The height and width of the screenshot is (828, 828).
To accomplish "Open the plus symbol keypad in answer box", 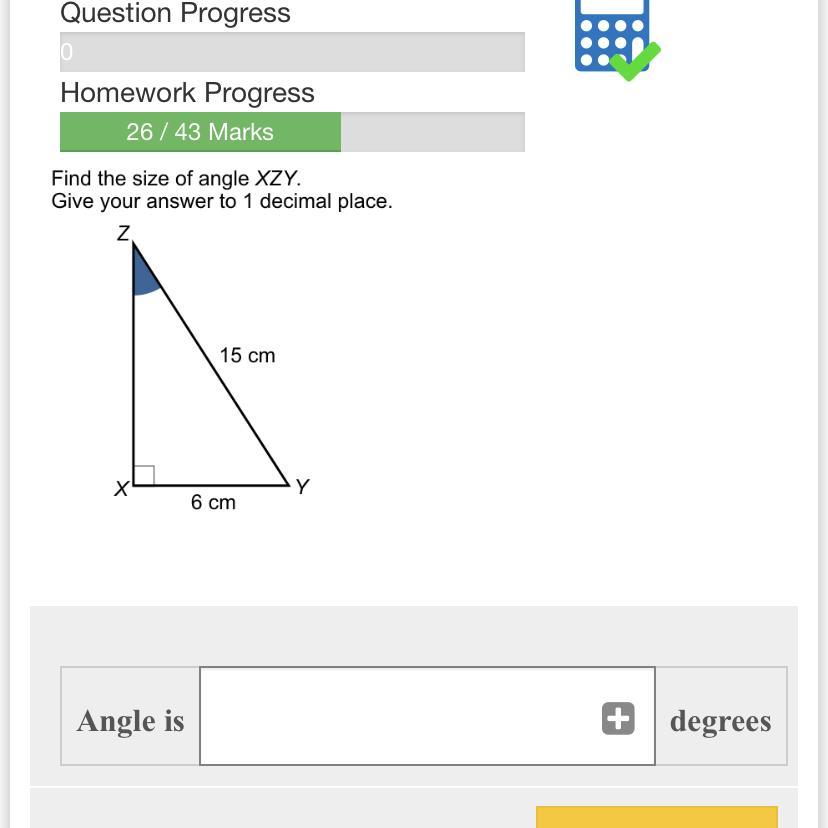I will (x=618, y=717).
